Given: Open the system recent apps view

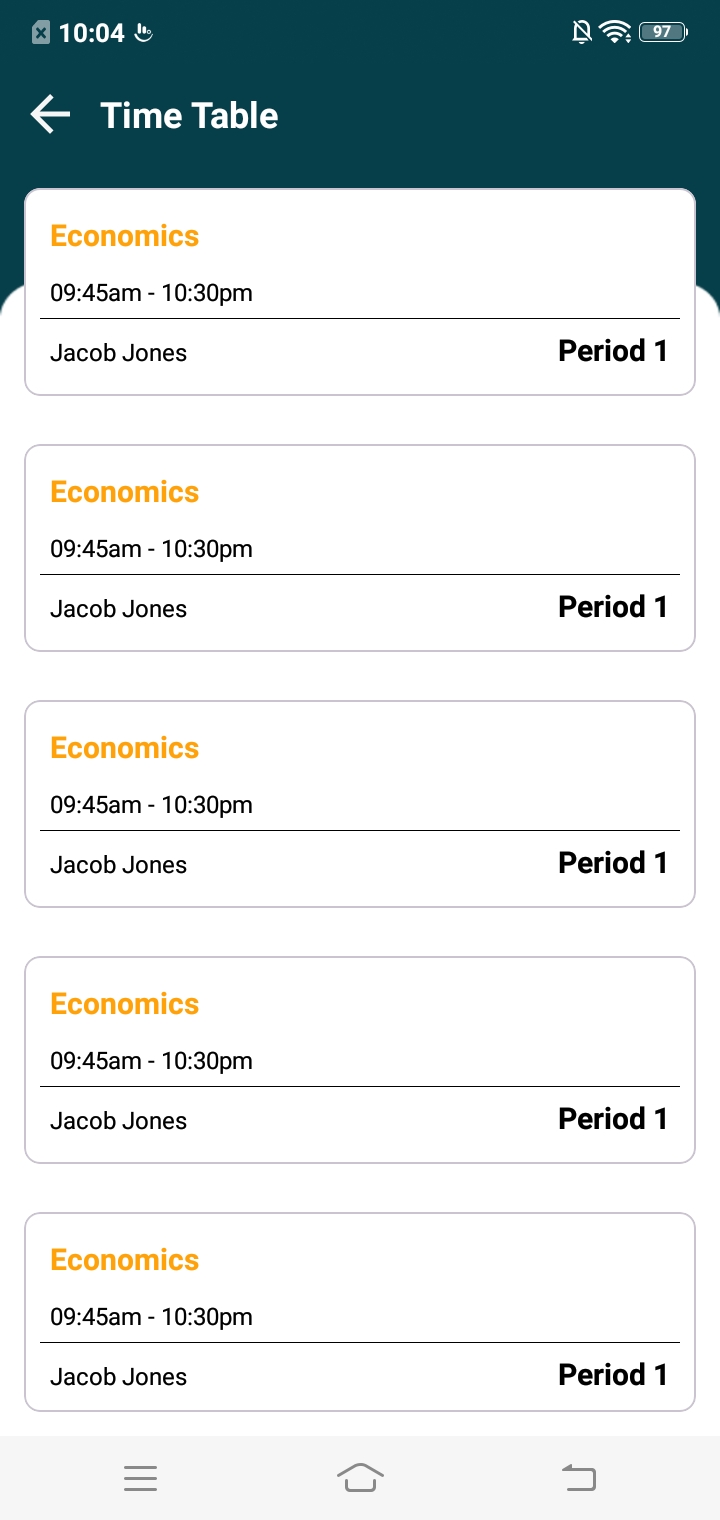Looking at the screenshot, I should 141,1478.
